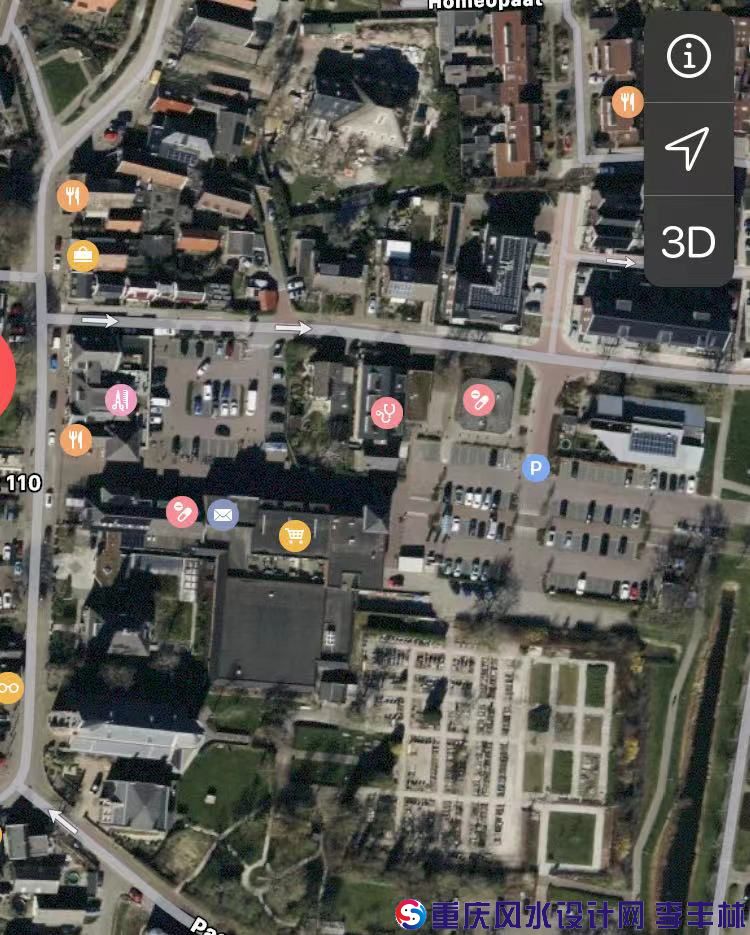Screen dimensions: 750x935
Task: Open the post office envelope marker
Action: click(223, 514)
